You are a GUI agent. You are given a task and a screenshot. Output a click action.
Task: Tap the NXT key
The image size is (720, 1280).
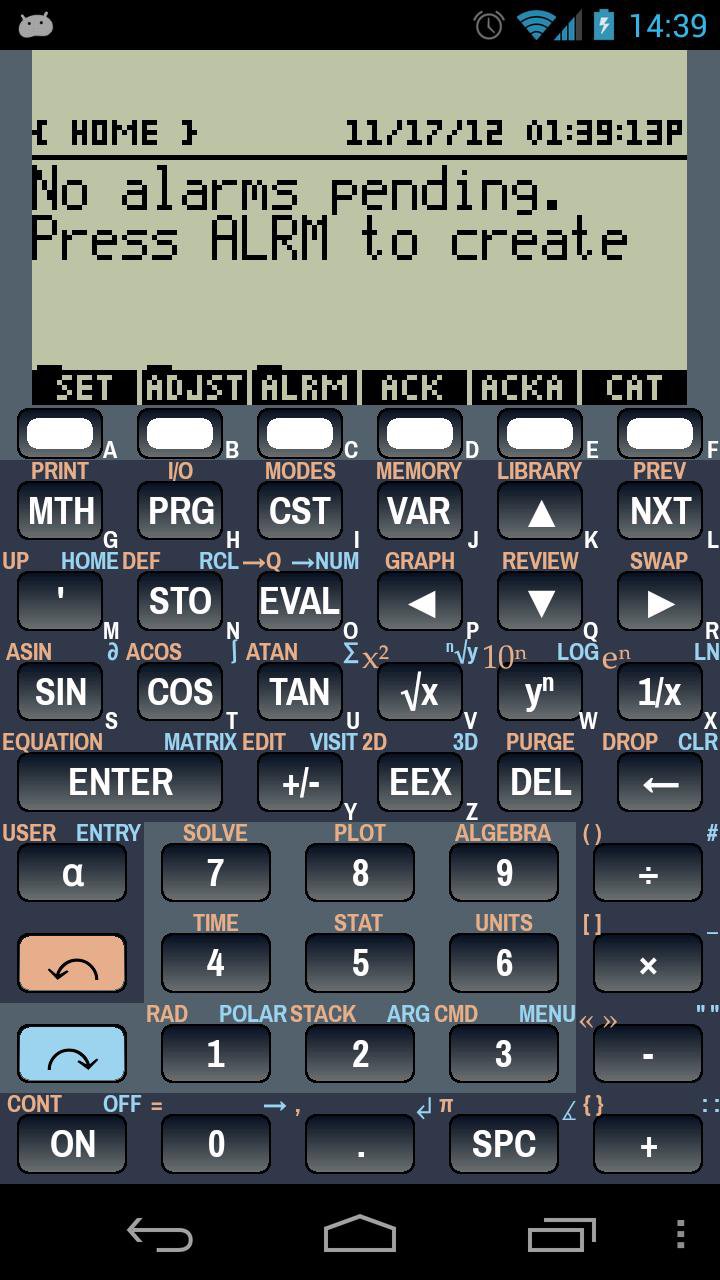(660, 511)
